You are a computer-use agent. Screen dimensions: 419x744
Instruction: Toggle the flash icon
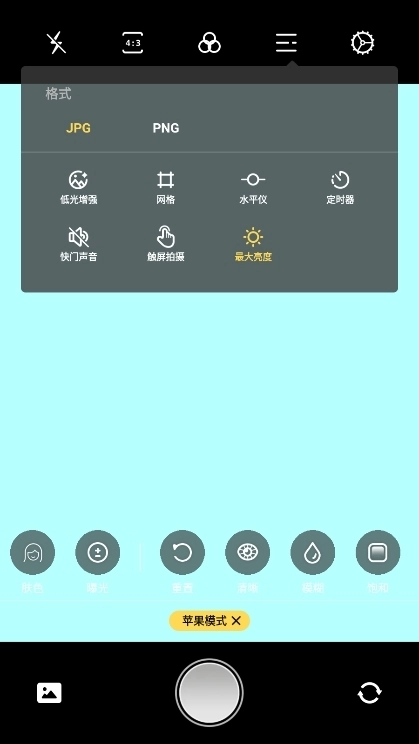pos(56,43)
